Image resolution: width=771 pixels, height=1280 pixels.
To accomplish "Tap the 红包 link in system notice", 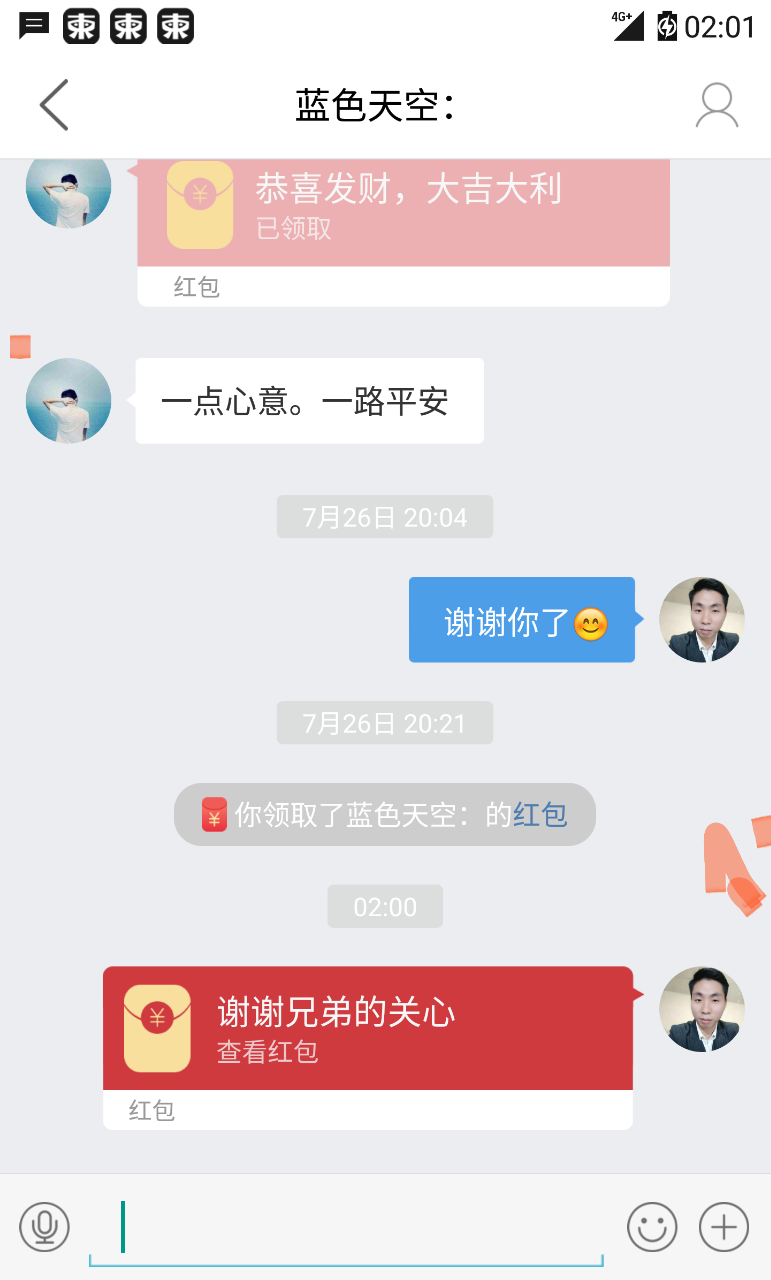I will pos(540,815).
